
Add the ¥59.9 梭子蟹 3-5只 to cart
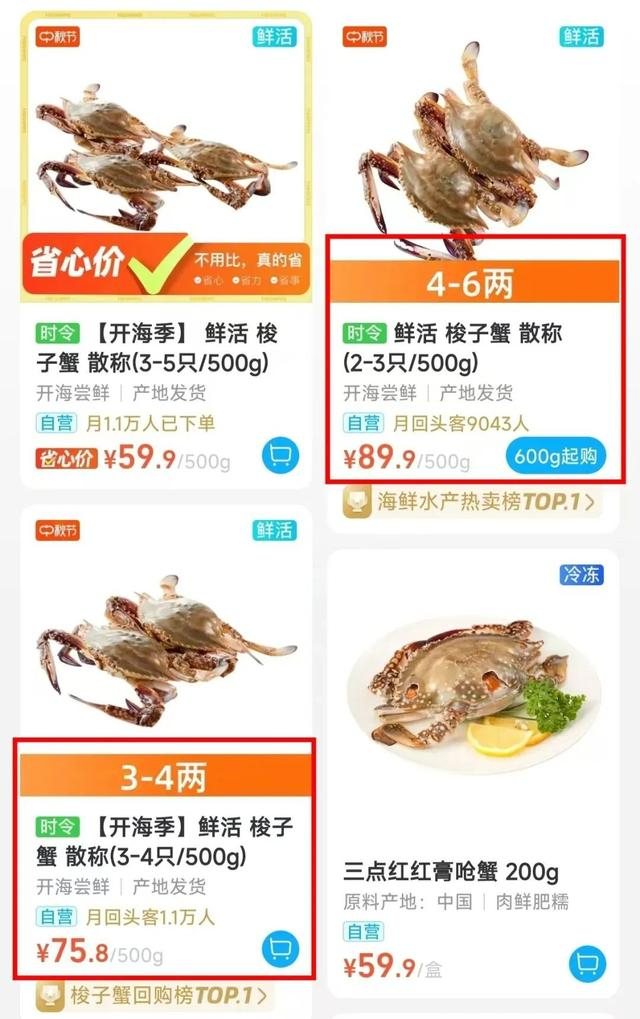(x=280, y=456)
